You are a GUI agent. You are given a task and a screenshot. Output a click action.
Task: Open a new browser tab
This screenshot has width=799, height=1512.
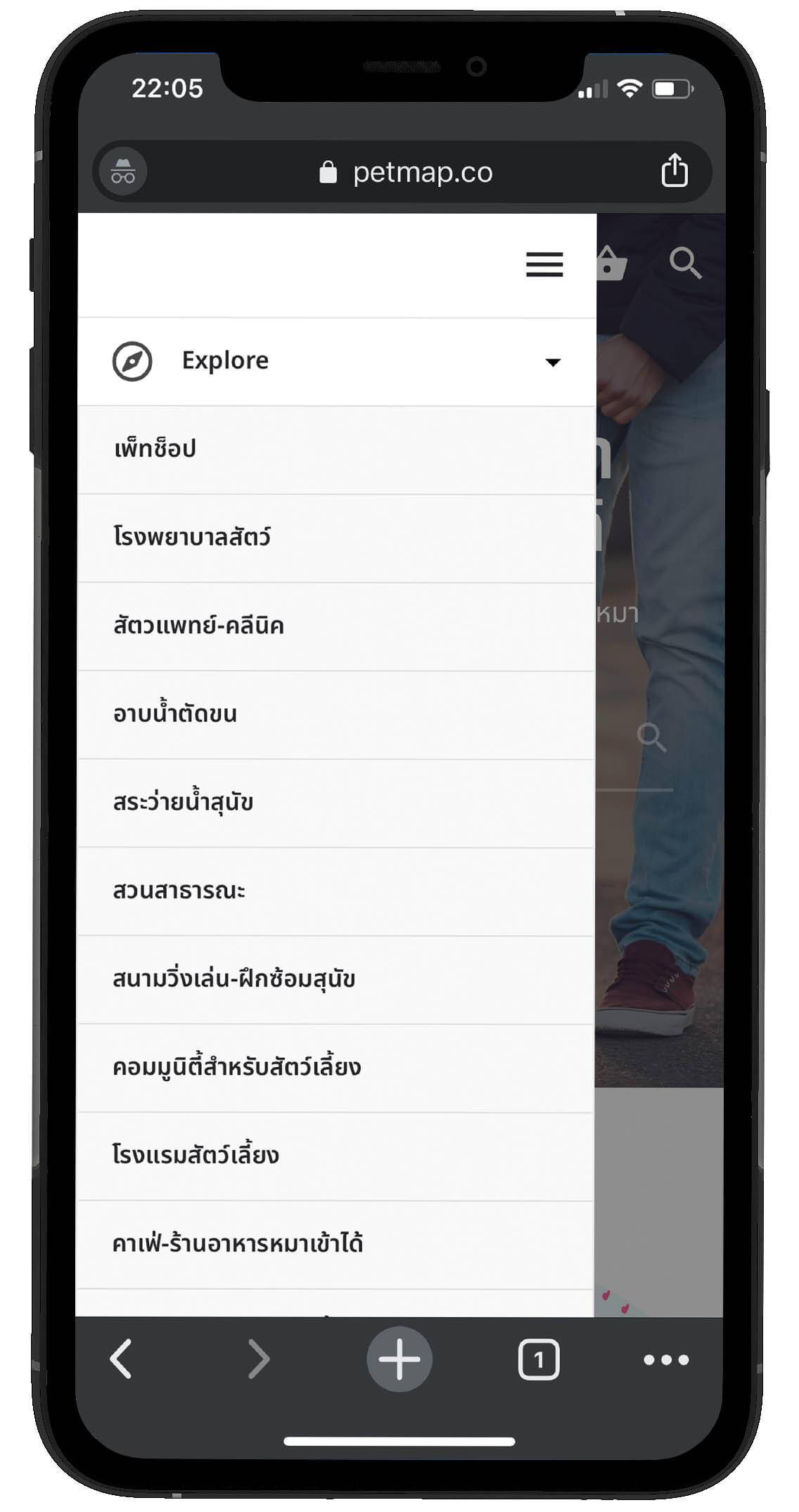[399, 1359]
